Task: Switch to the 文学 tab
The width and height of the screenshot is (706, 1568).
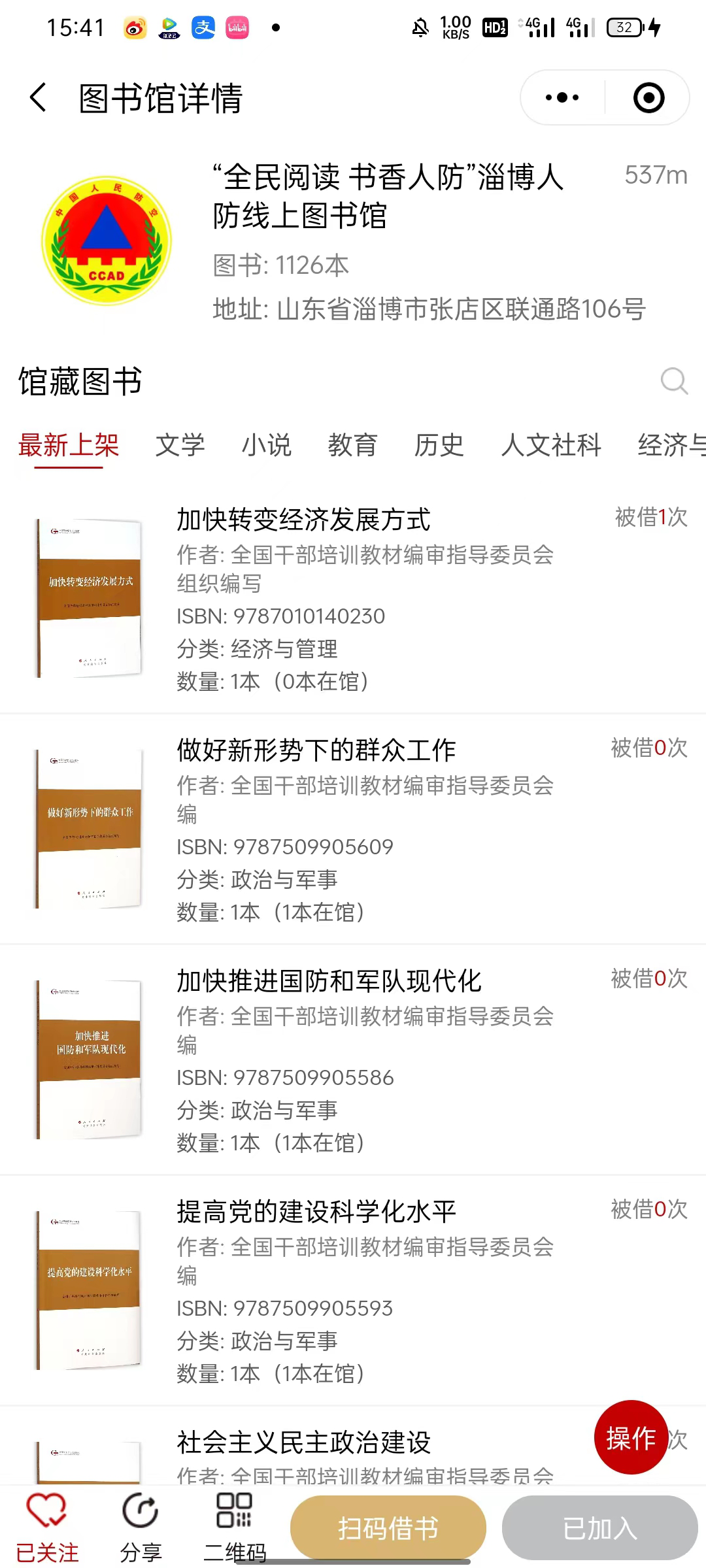Action: (180, 445)
